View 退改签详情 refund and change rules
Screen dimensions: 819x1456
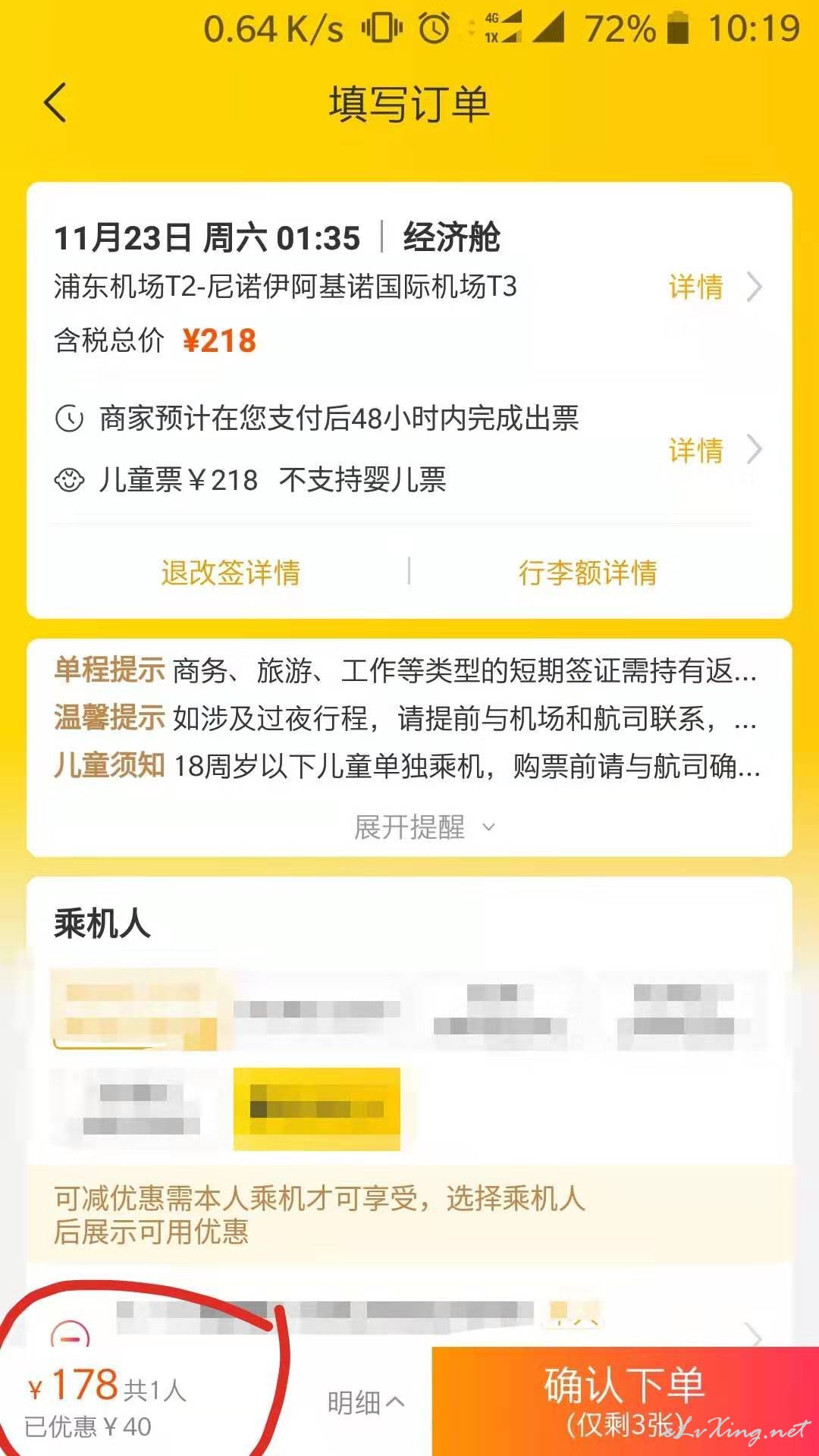point(231,573)
